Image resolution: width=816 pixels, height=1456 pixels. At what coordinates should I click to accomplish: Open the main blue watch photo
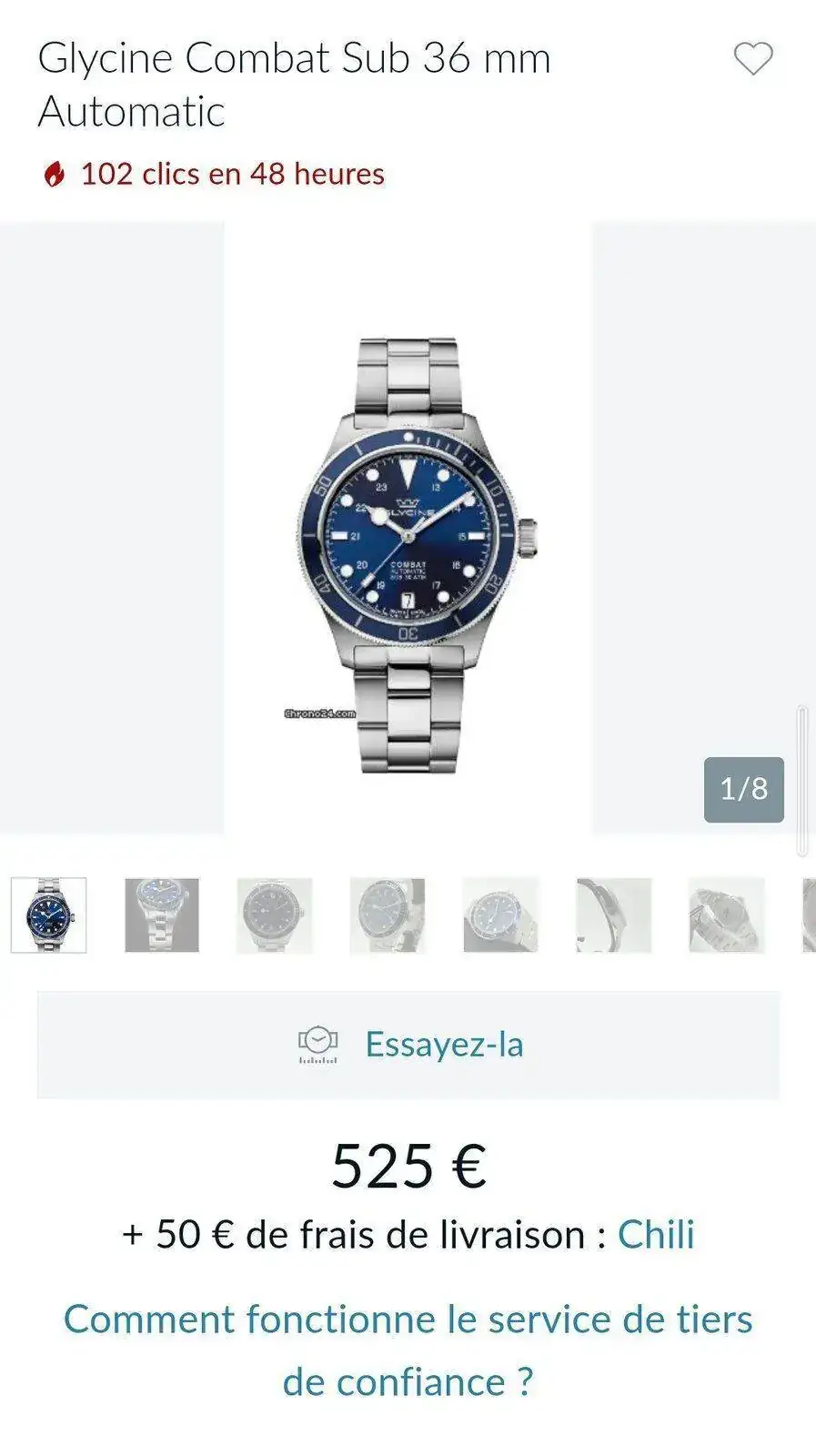click(408, 528)
